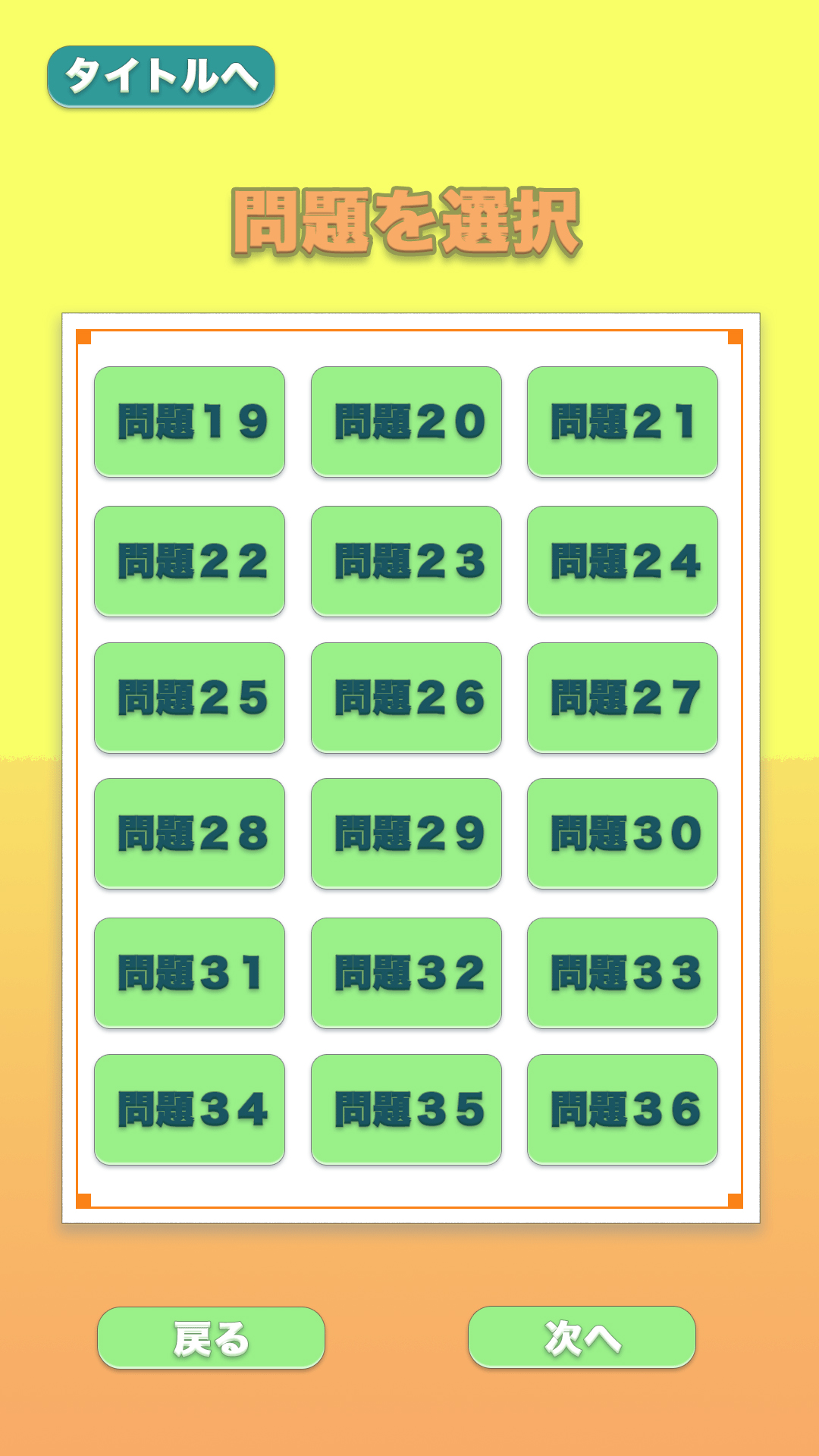Start 問題27
Viewport: 819px width, 1456px height.
point(623,698)
